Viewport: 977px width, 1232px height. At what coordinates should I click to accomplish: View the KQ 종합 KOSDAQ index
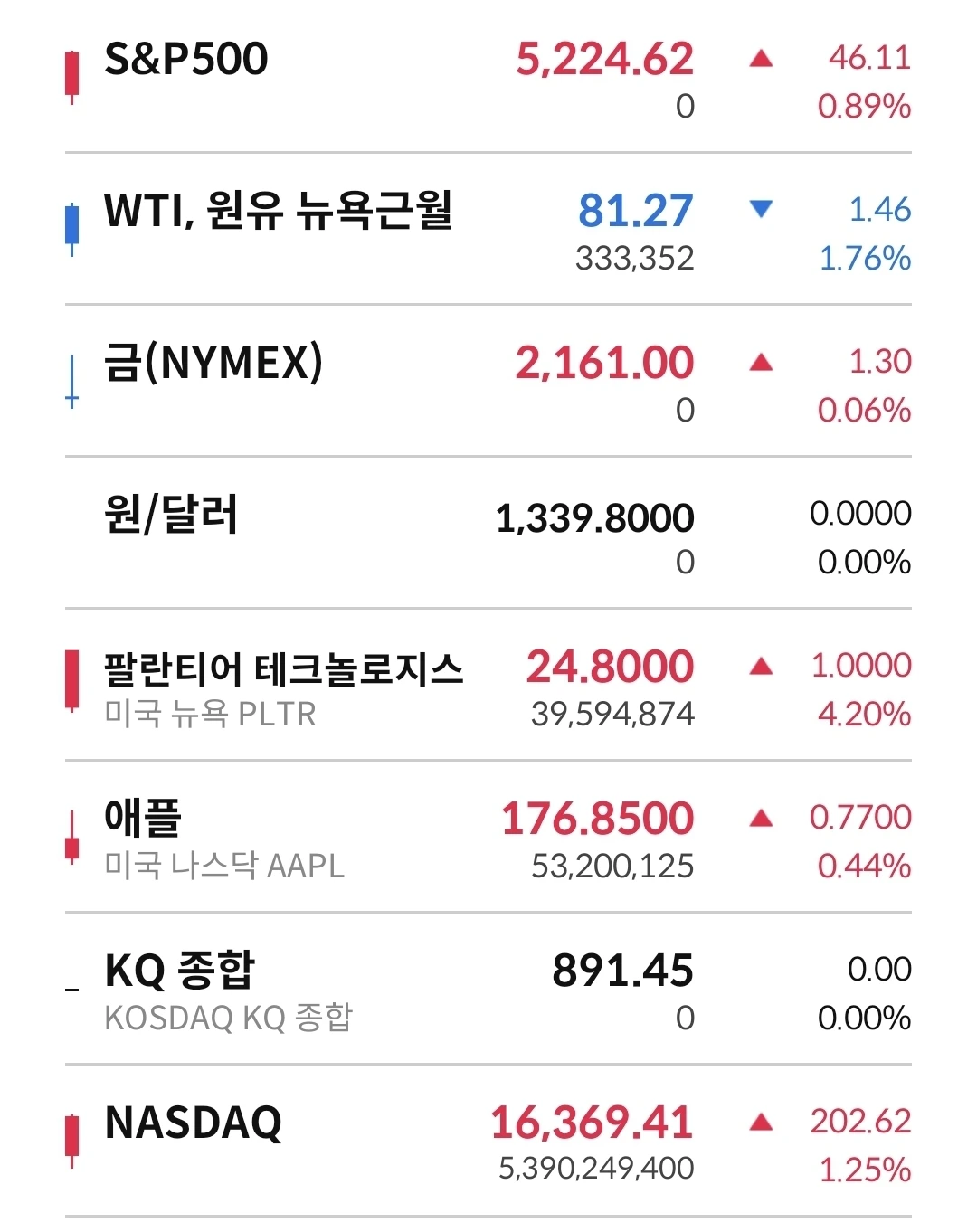(488, 989)
